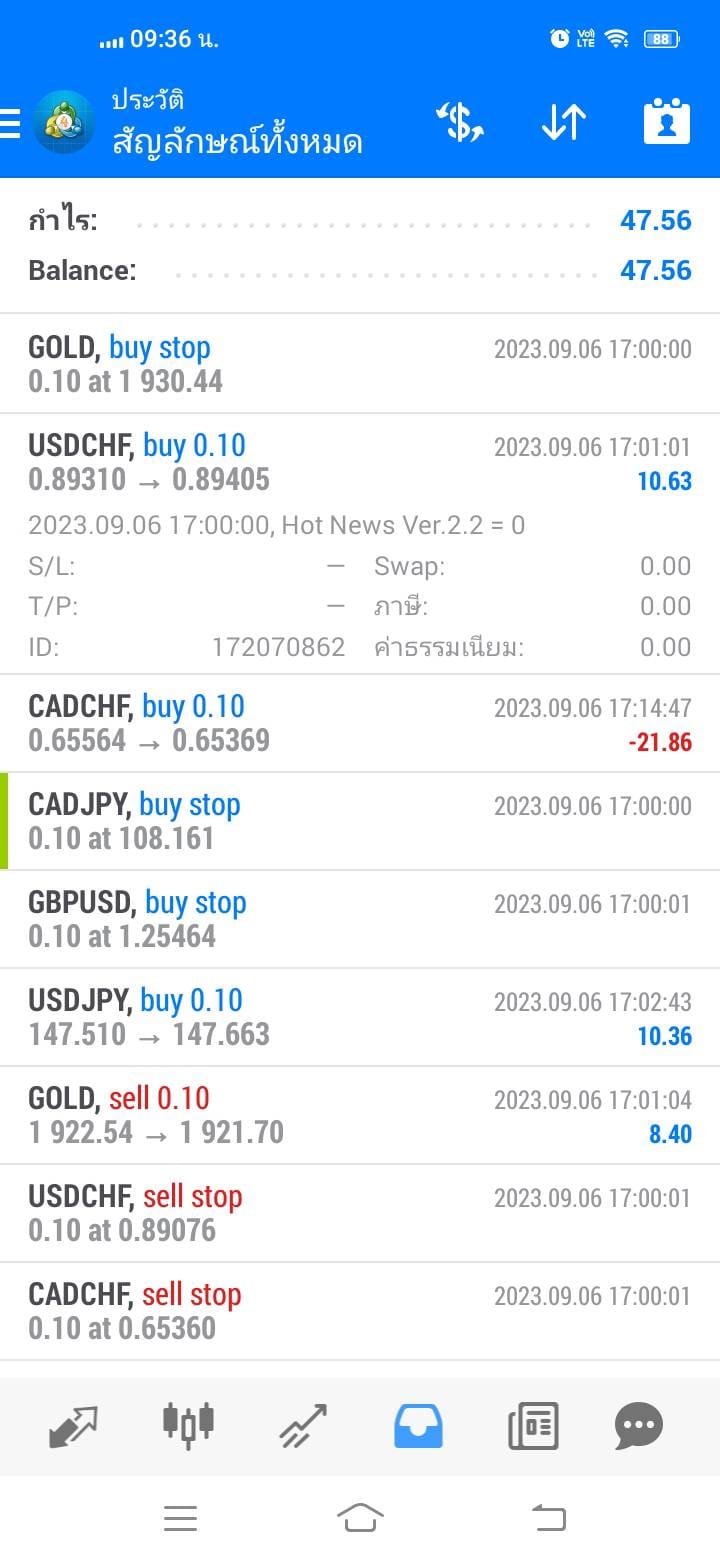The width and height of the screenshot is (720, 1560).
Task: Open the News tab
Action: pyautogui.click(x=533, y=1426)
